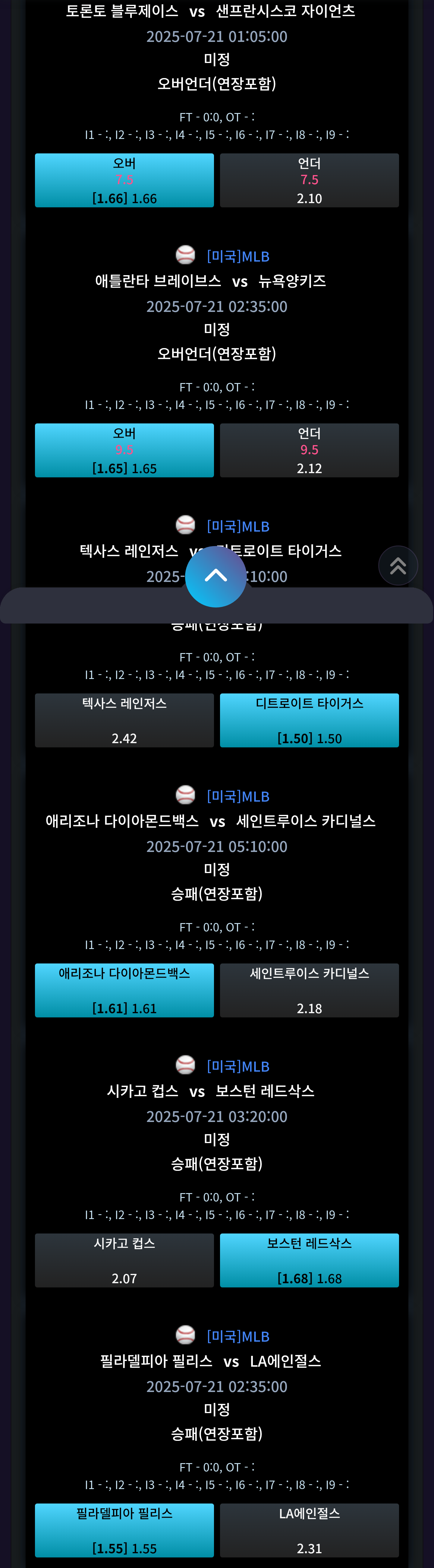Select 시카고 컵스 at odds 2.07
The height and width of the screenshot is (1568, 434).
[124, 1261]
